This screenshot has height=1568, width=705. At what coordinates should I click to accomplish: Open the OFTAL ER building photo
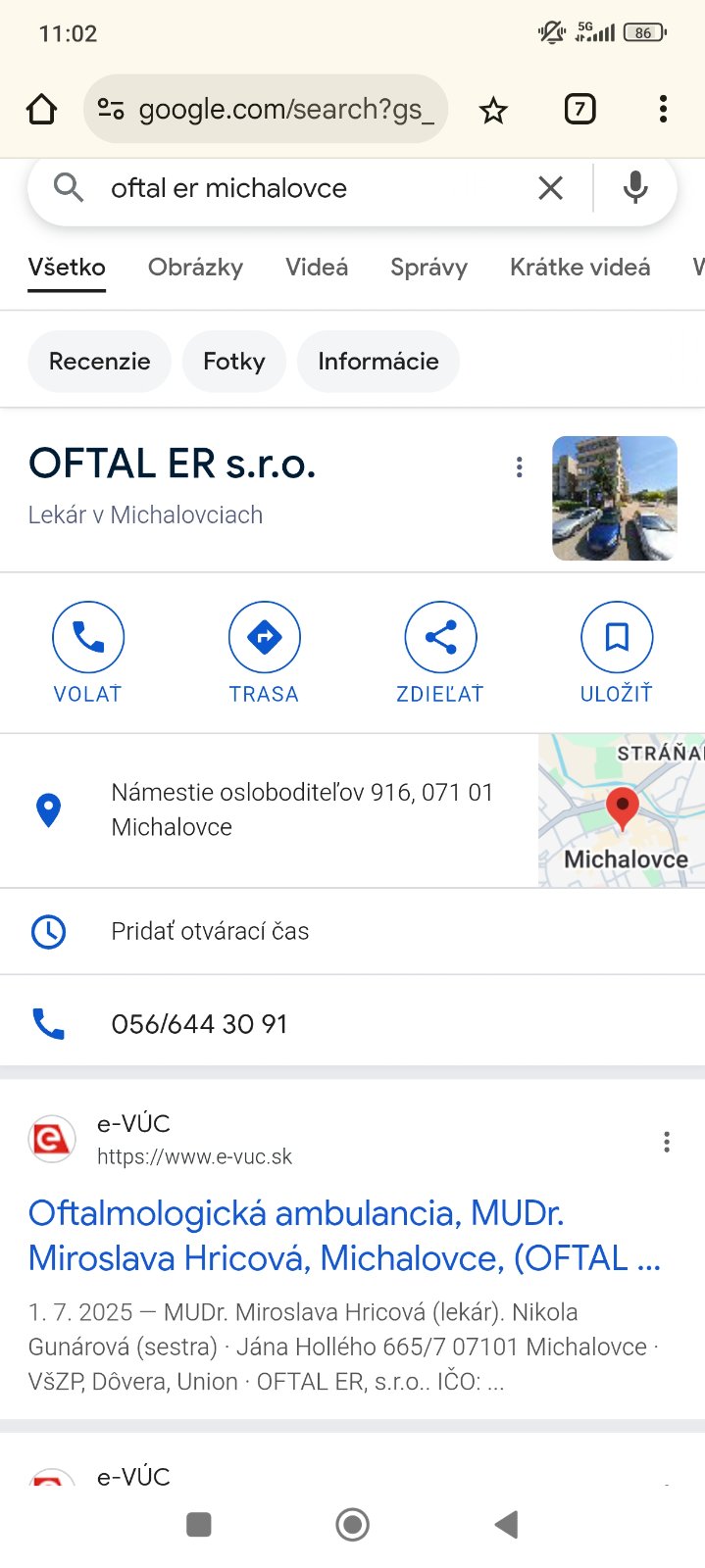tap(615, 498)
